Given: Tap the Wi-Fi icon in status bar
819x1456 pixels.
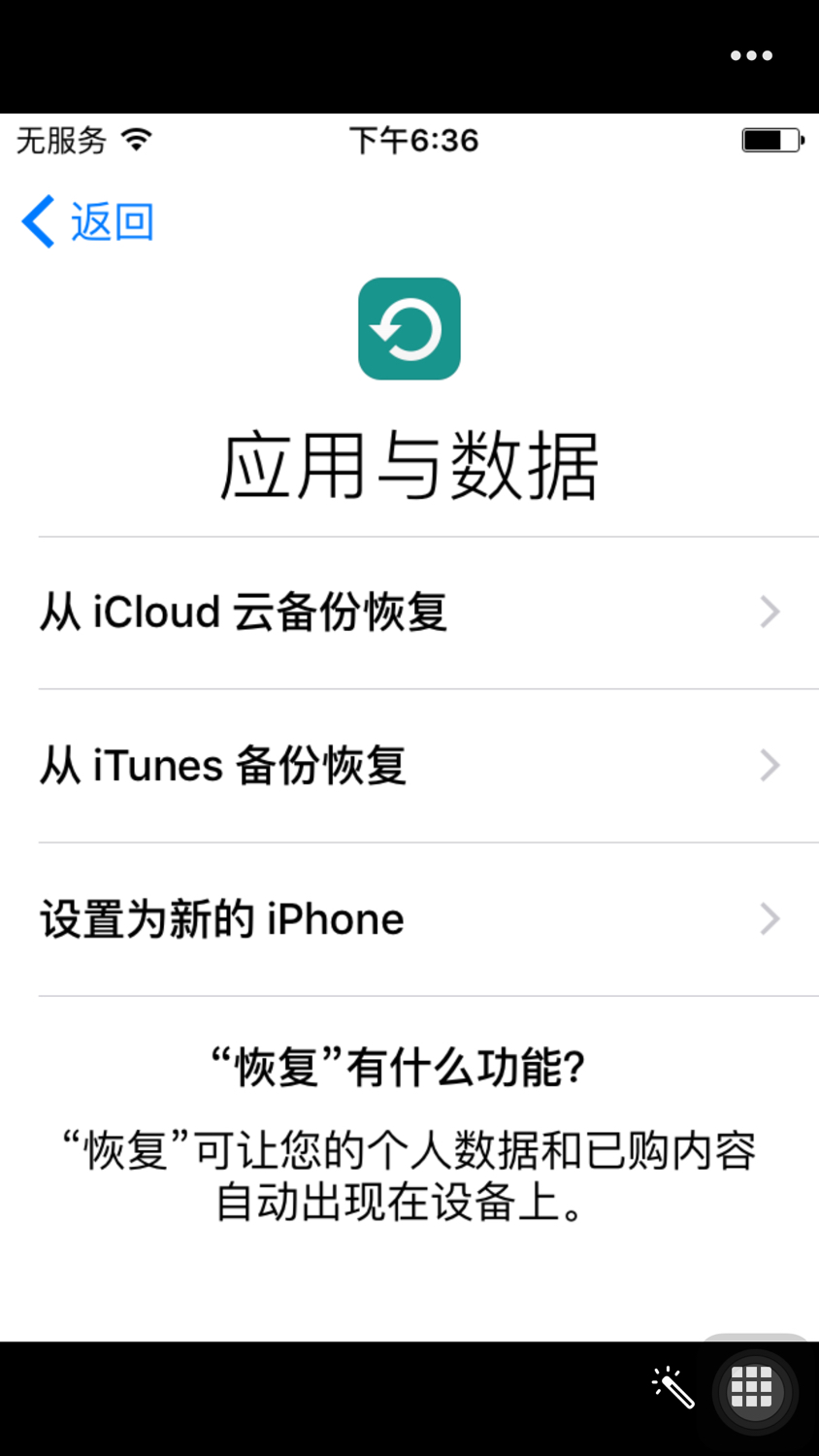Looking at the screenshot, I should coord(136,140).
